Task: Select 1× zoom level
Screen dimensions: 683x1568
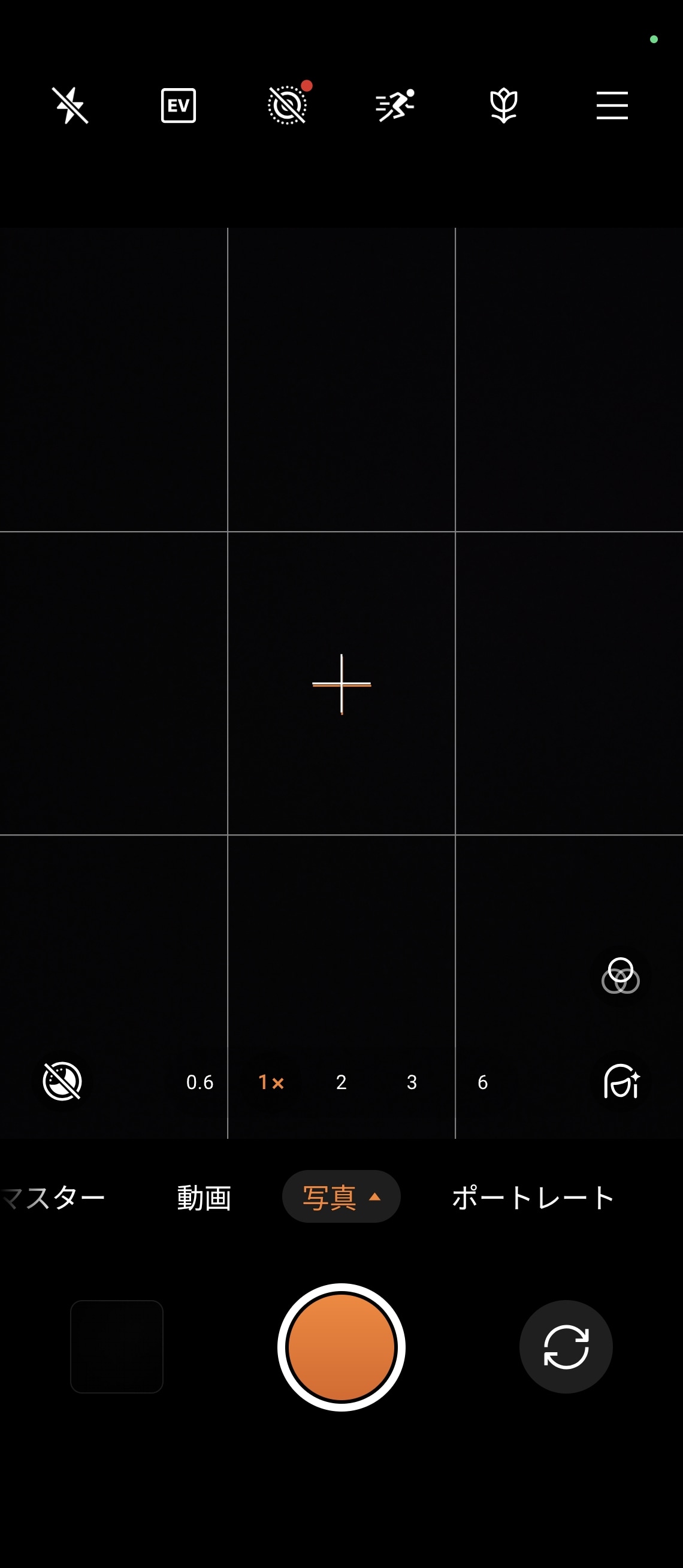Action: (271, 1082)
